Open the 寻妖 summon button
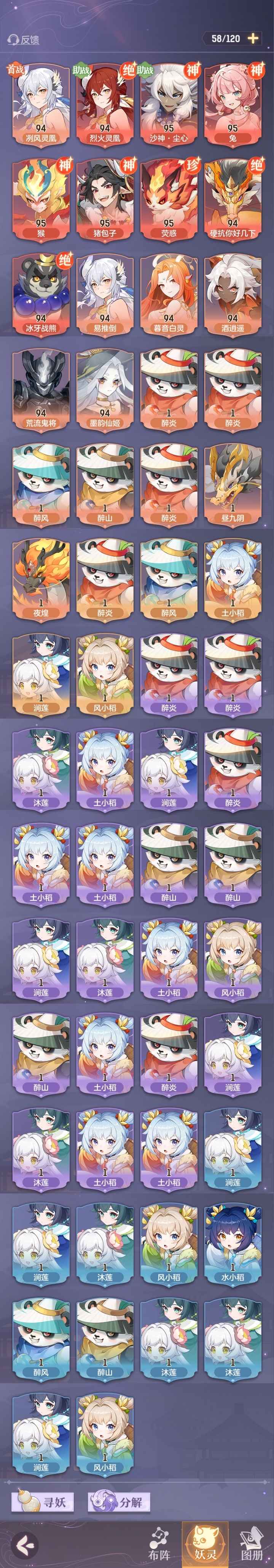Image resolution: width=274 pixels, height=1568 pixels. pos(40,1501)
